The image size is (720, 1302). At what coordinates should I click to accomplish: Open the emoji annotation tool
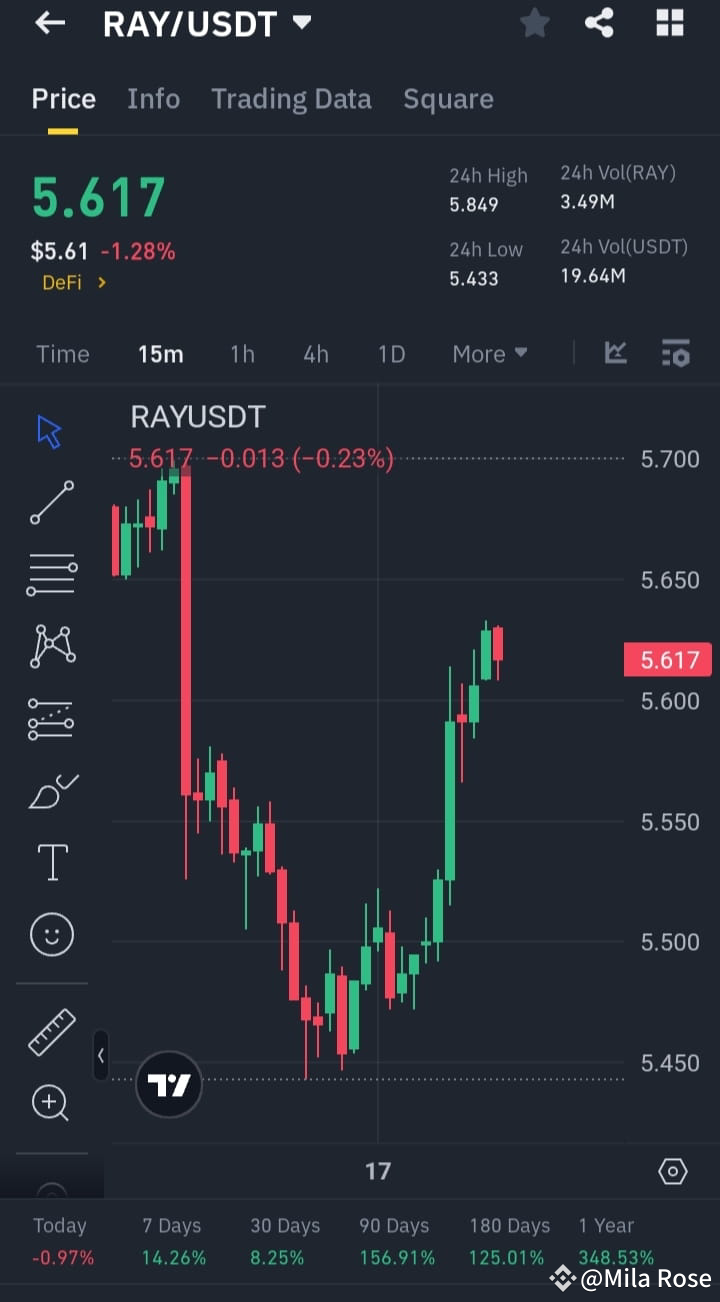click(50, 934)
